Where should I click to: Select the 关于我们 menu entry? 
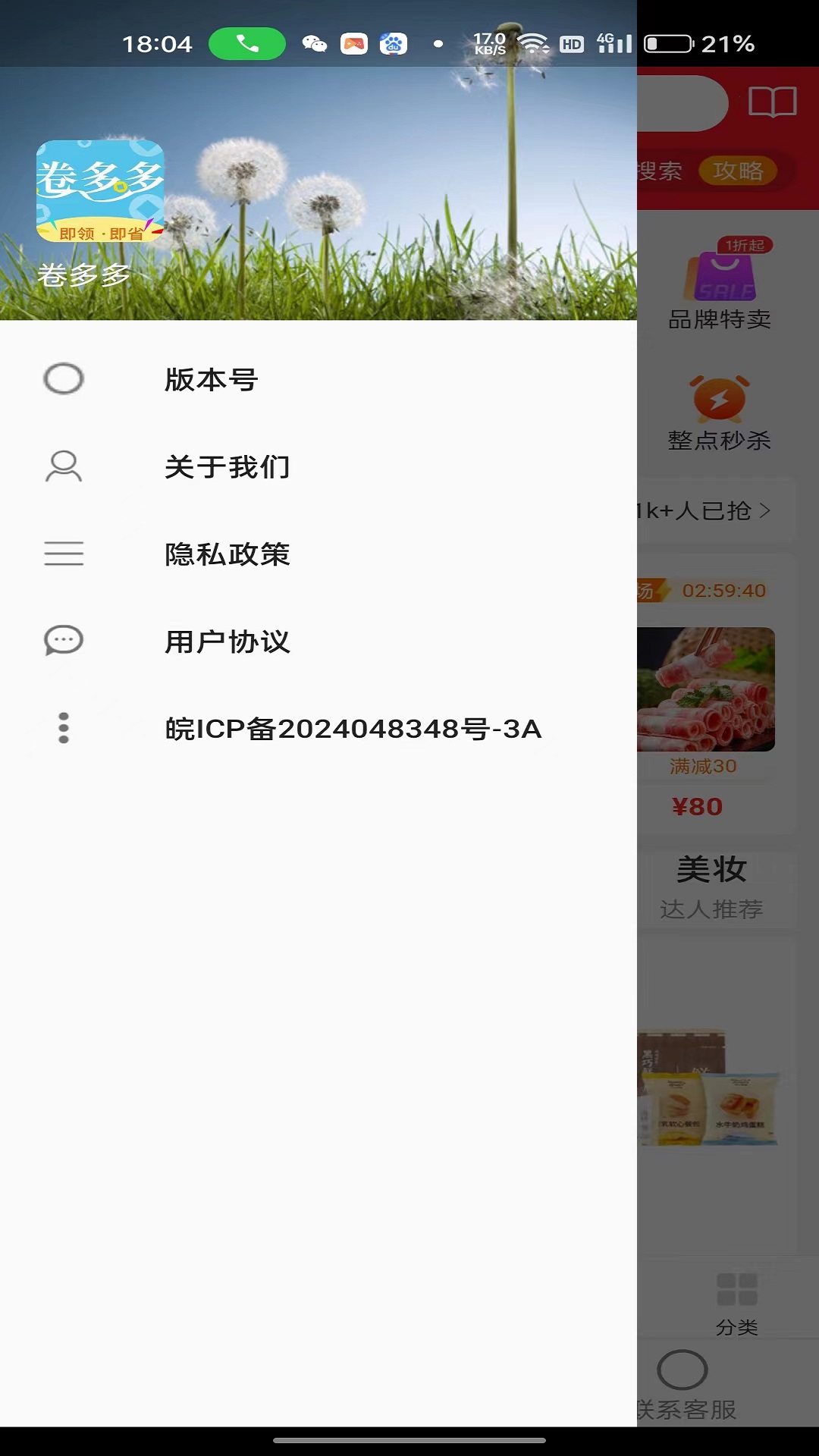227,468
